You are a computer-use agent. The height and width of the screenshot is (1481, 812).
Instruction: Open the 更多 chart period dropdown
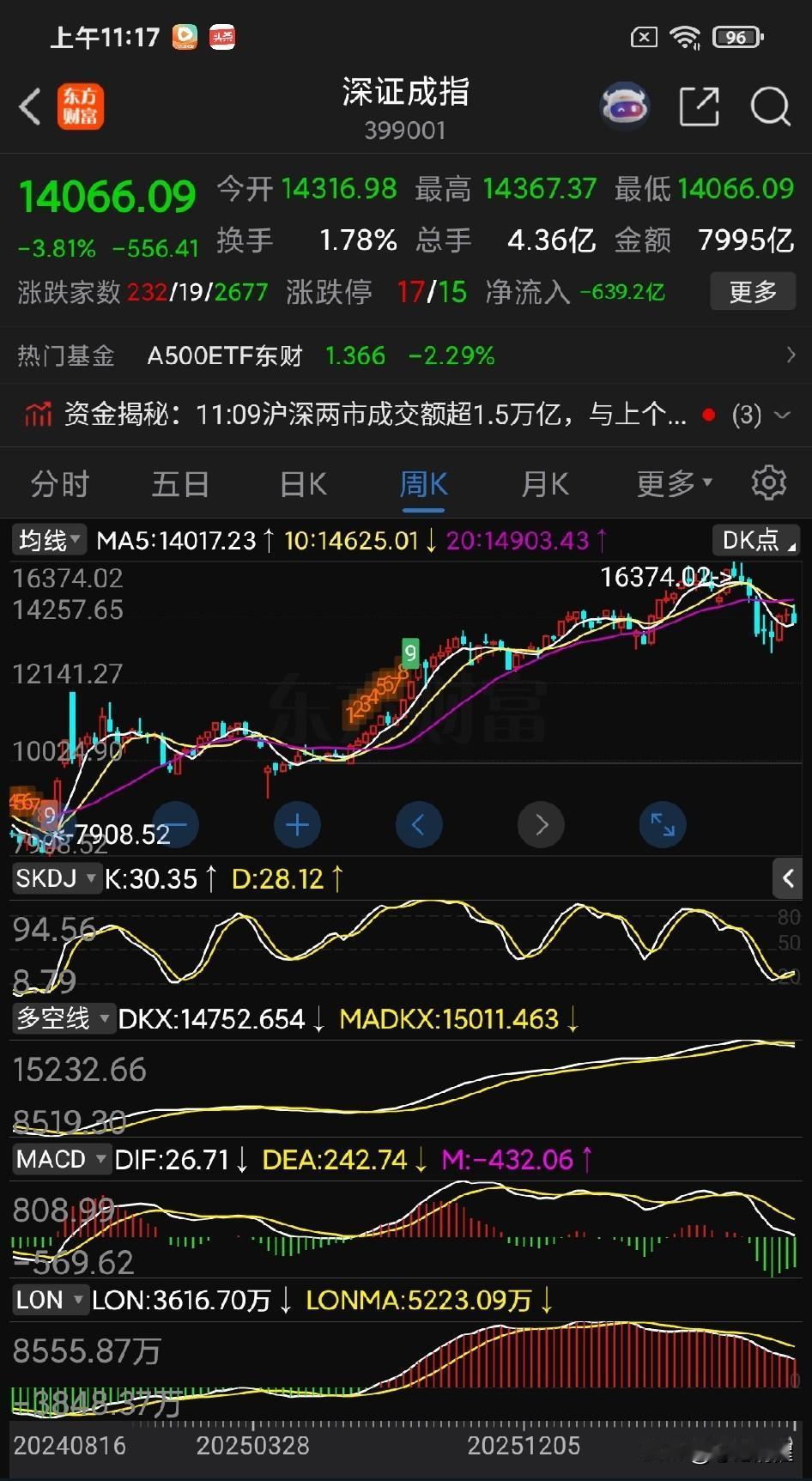[675, 484]
